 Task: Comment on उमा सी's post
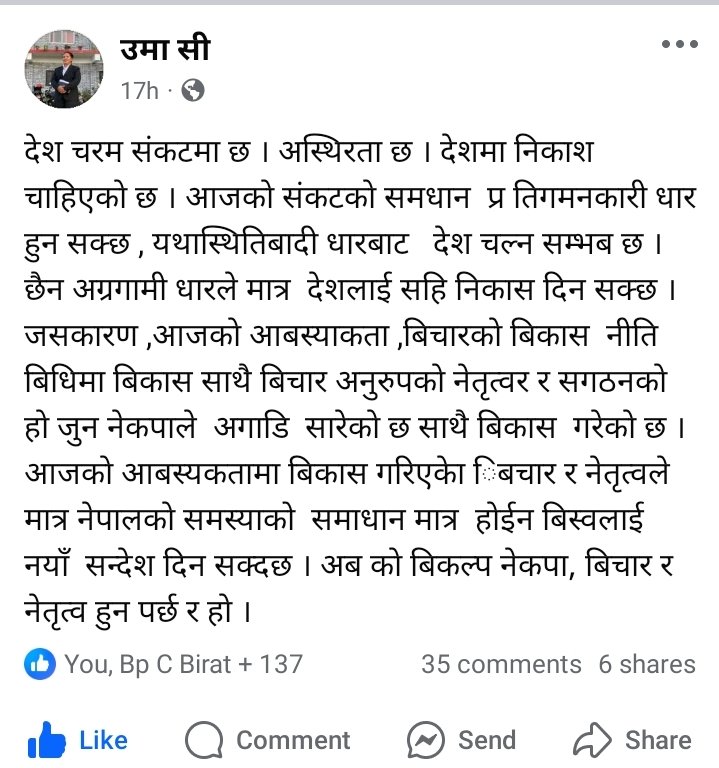(268, 741)
